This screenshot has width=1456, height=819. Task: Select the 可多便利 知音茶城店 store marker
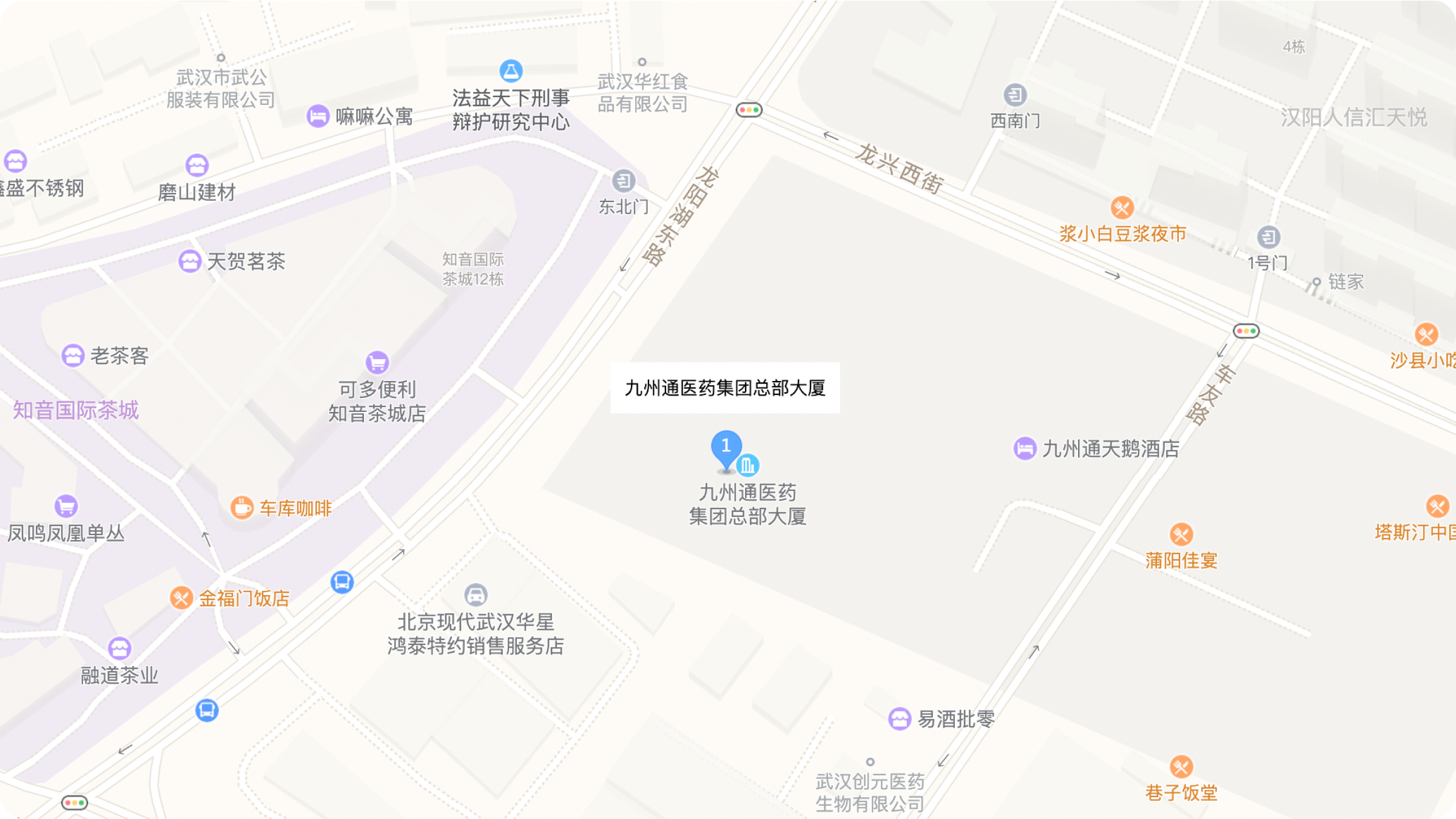point(377,363)
